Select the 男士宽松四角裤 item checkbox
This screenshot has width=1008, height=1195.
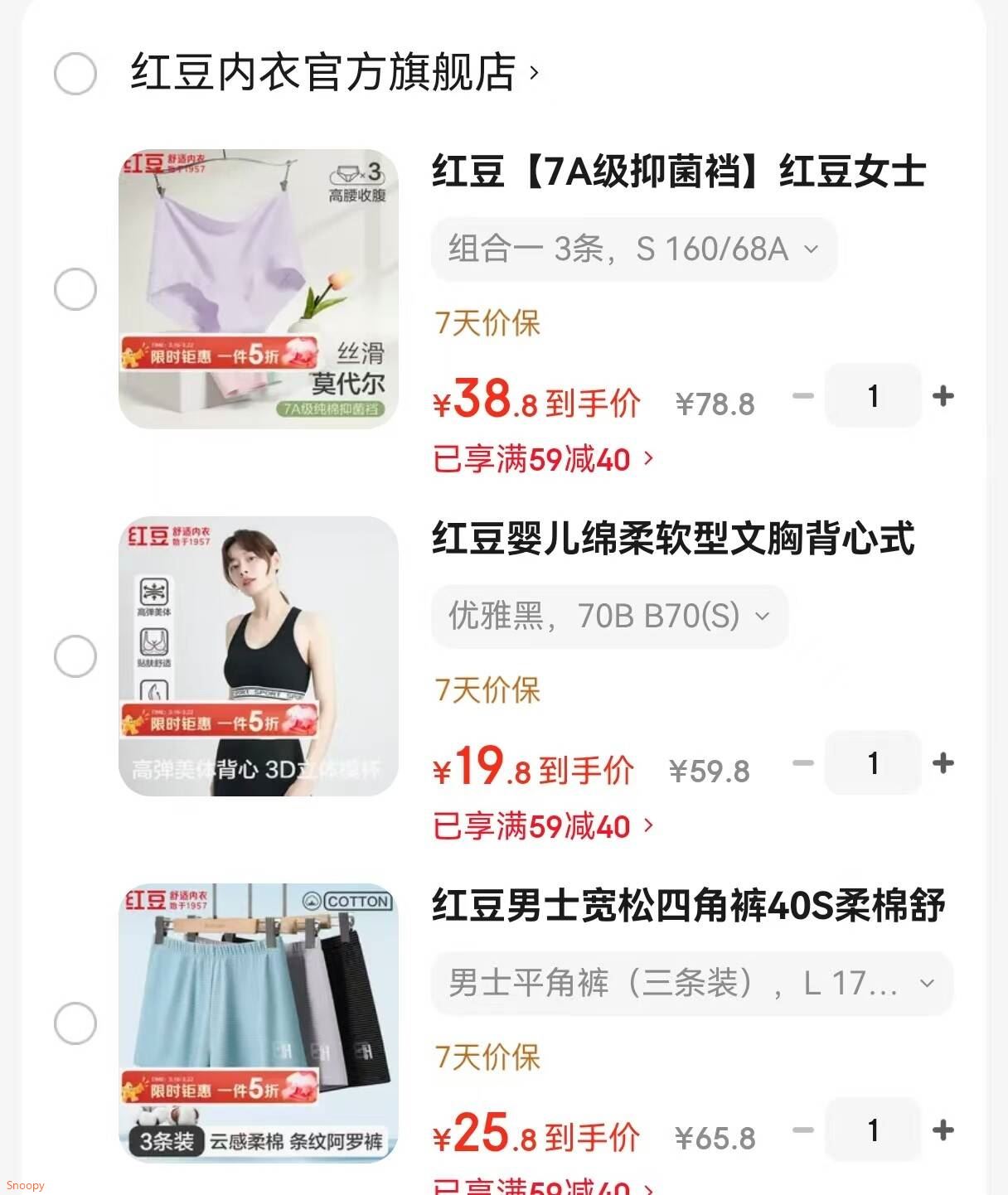[x=75, y=1023]
